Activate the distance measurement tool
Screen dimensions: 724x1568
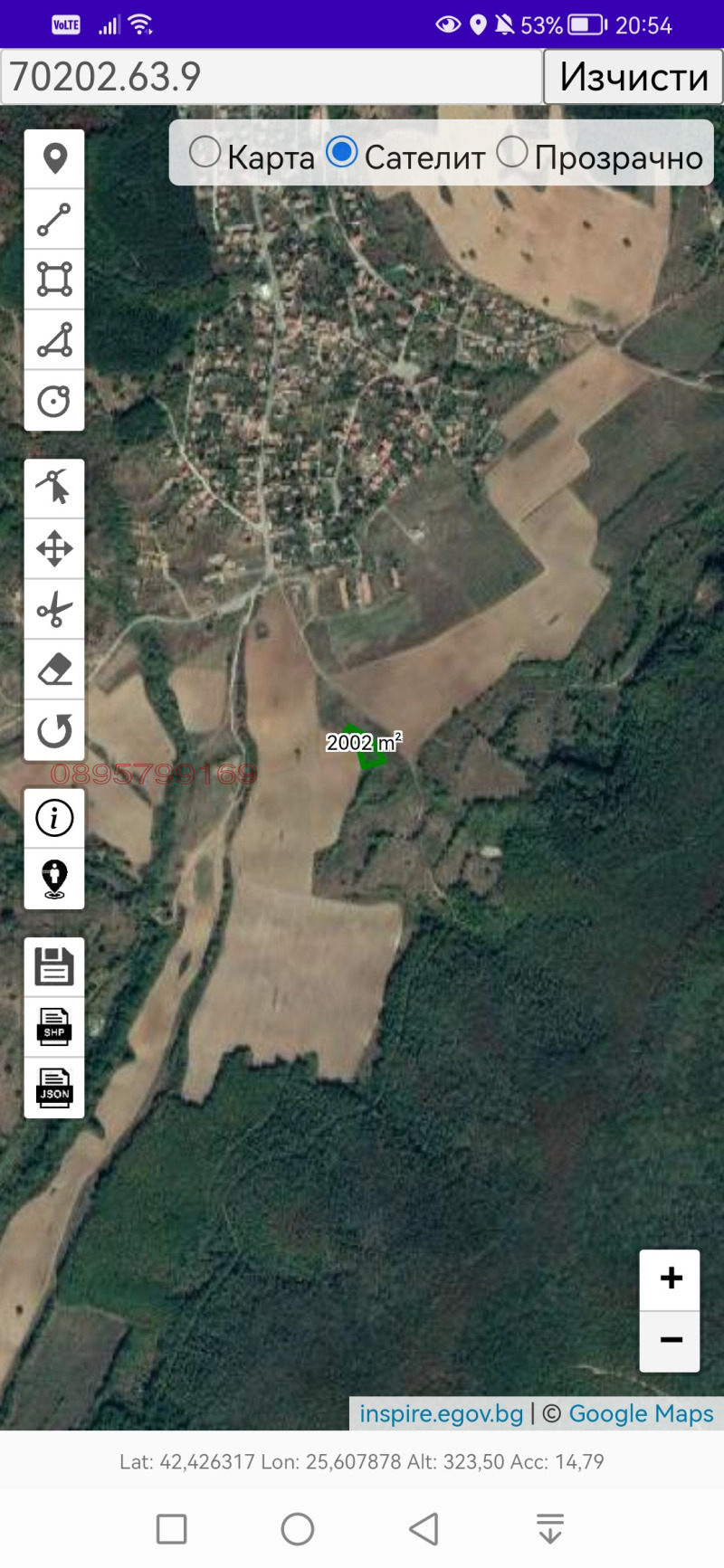pos(54,220)
